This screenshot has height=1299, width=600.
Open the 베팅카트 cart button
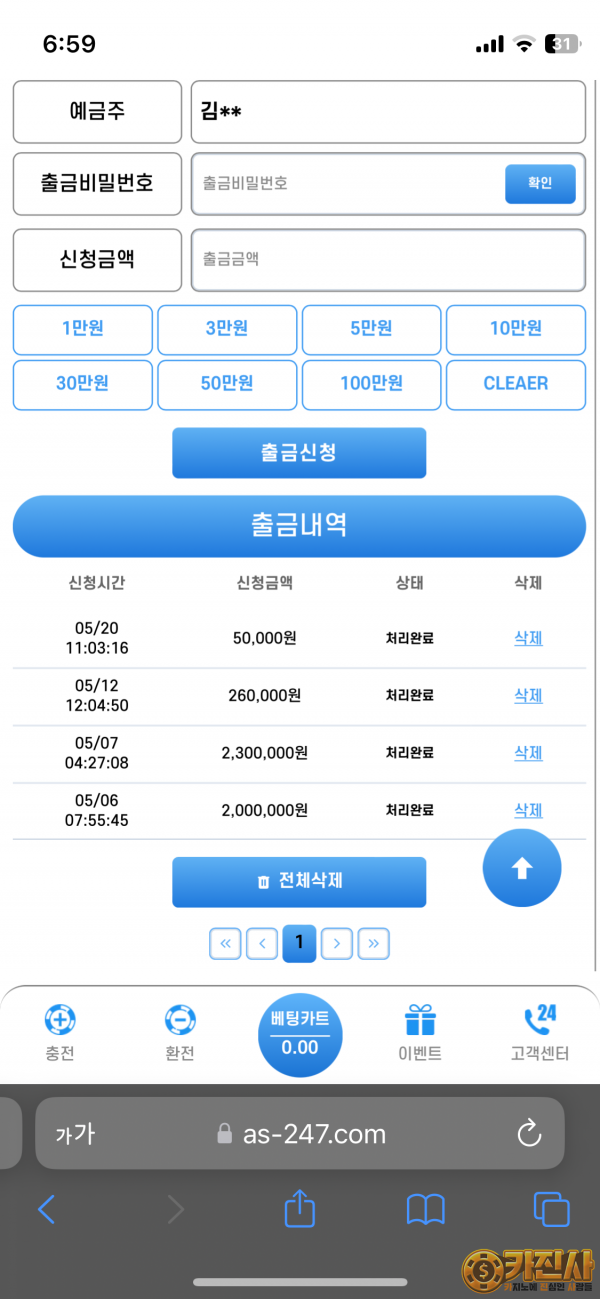(x=299, y=1035)
